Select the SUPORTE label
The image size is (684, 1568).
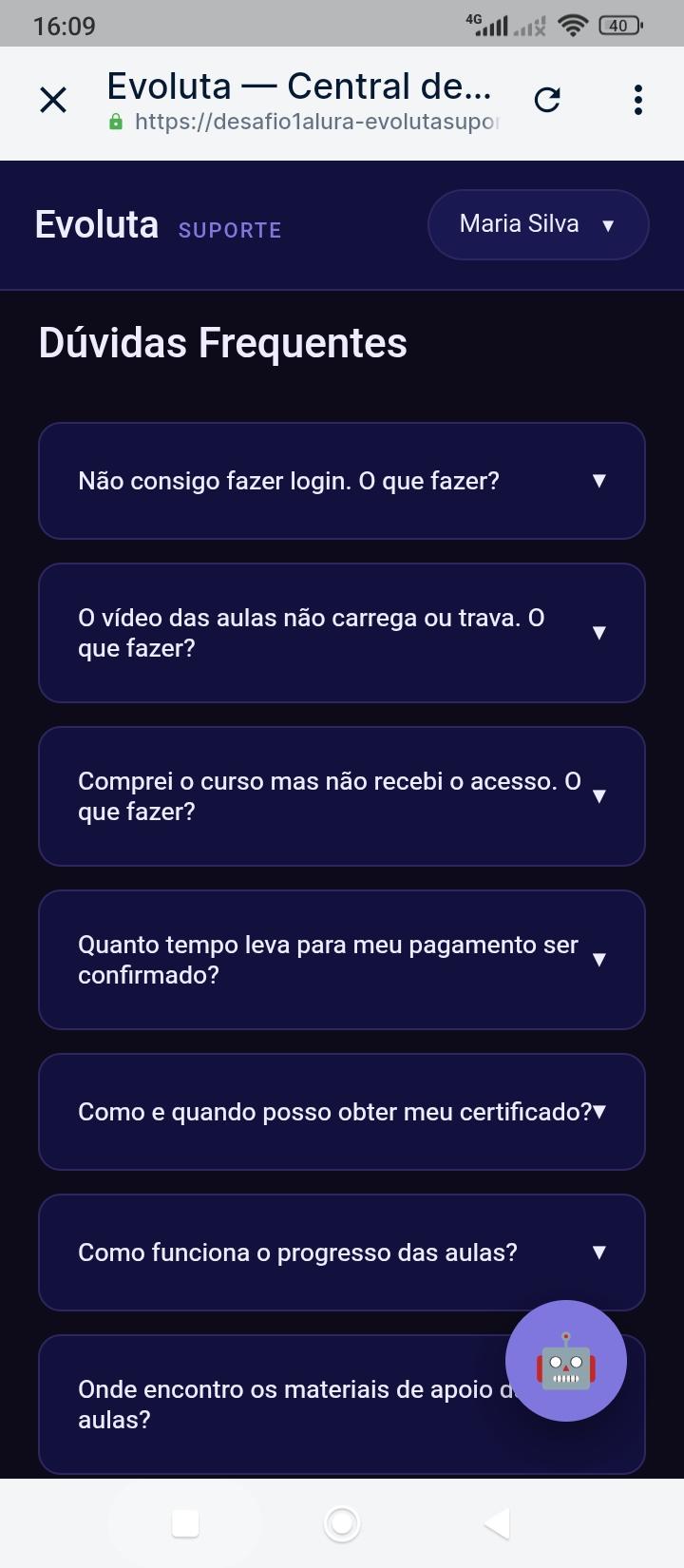[x=228, y=230]
